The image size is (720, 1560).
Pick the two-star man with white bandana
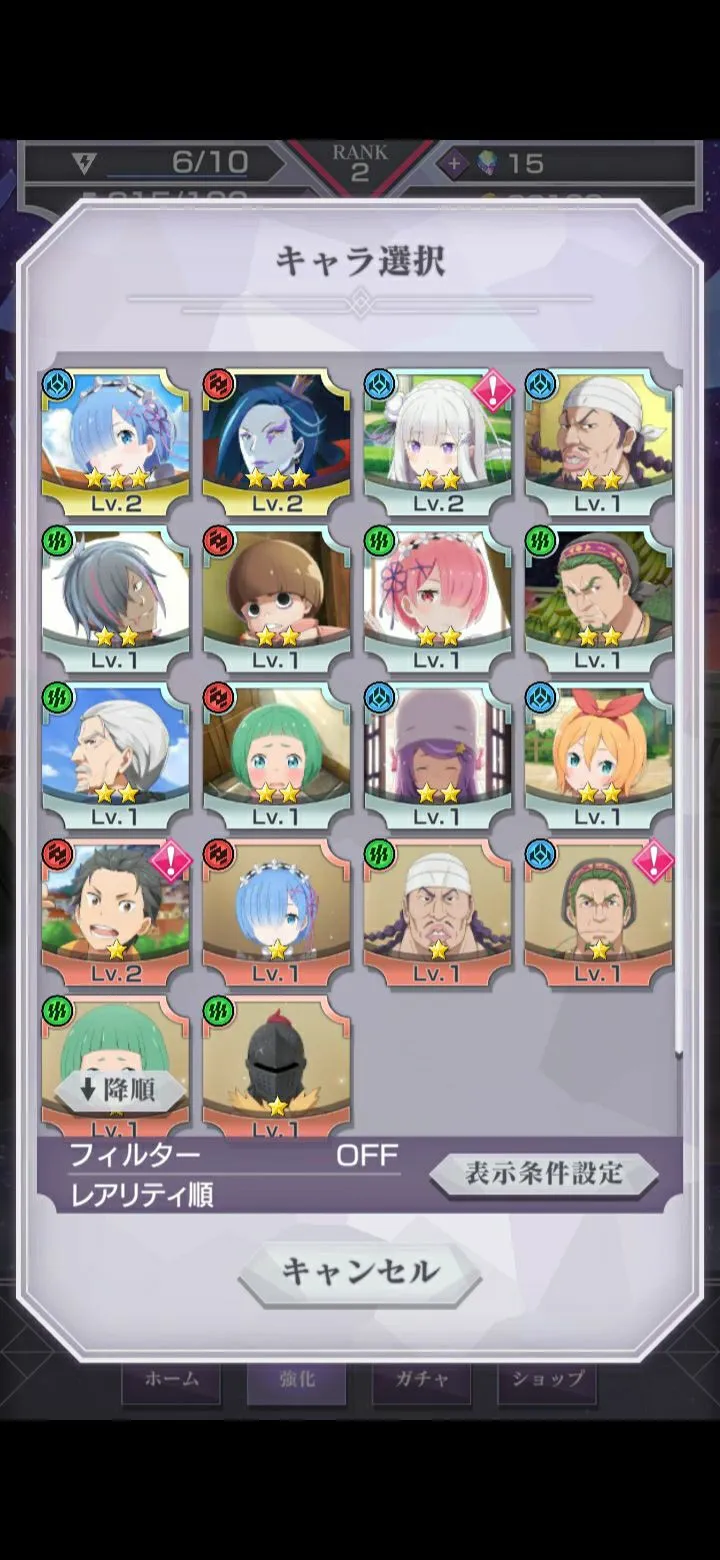tap(599, 440)
